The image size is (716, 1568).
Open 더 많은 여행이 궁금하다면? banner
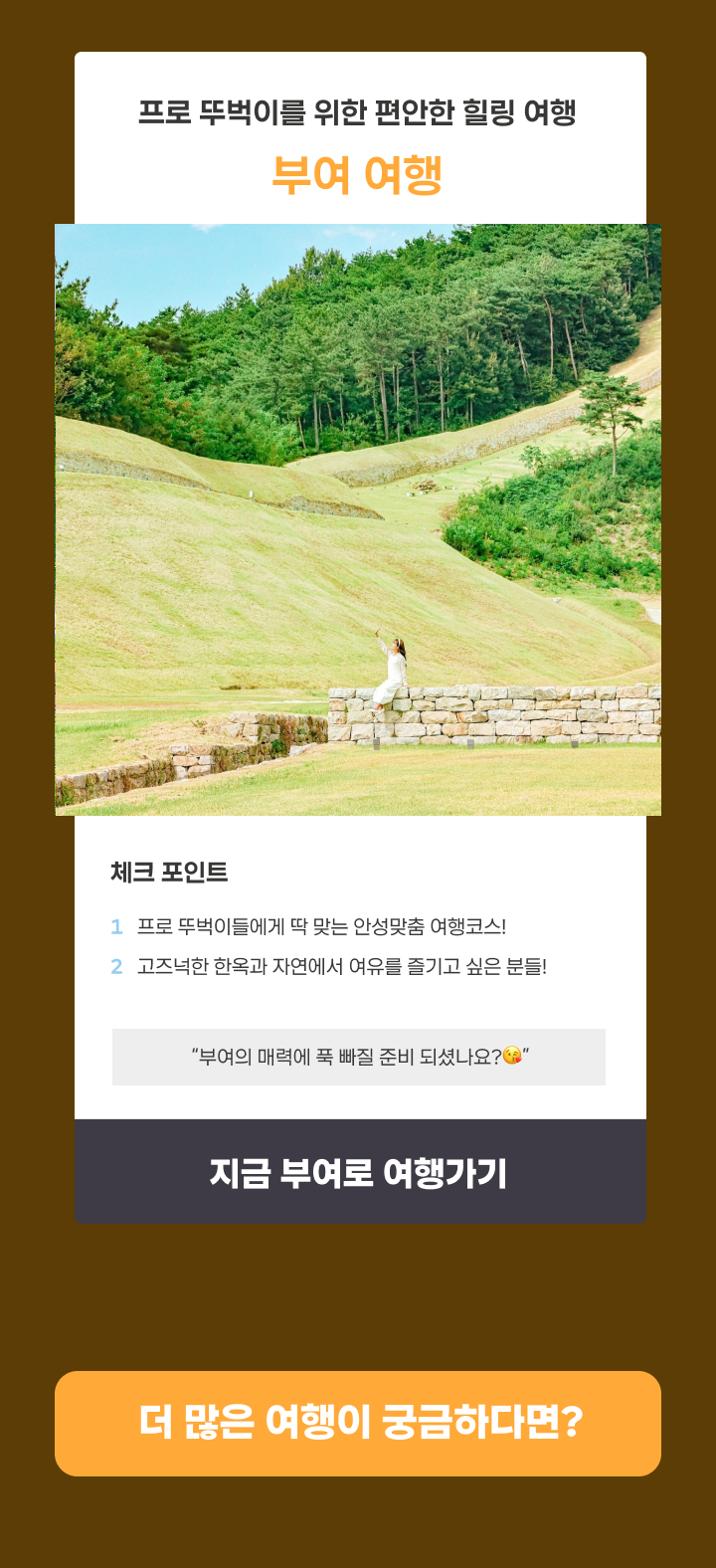click(358, 1423)
